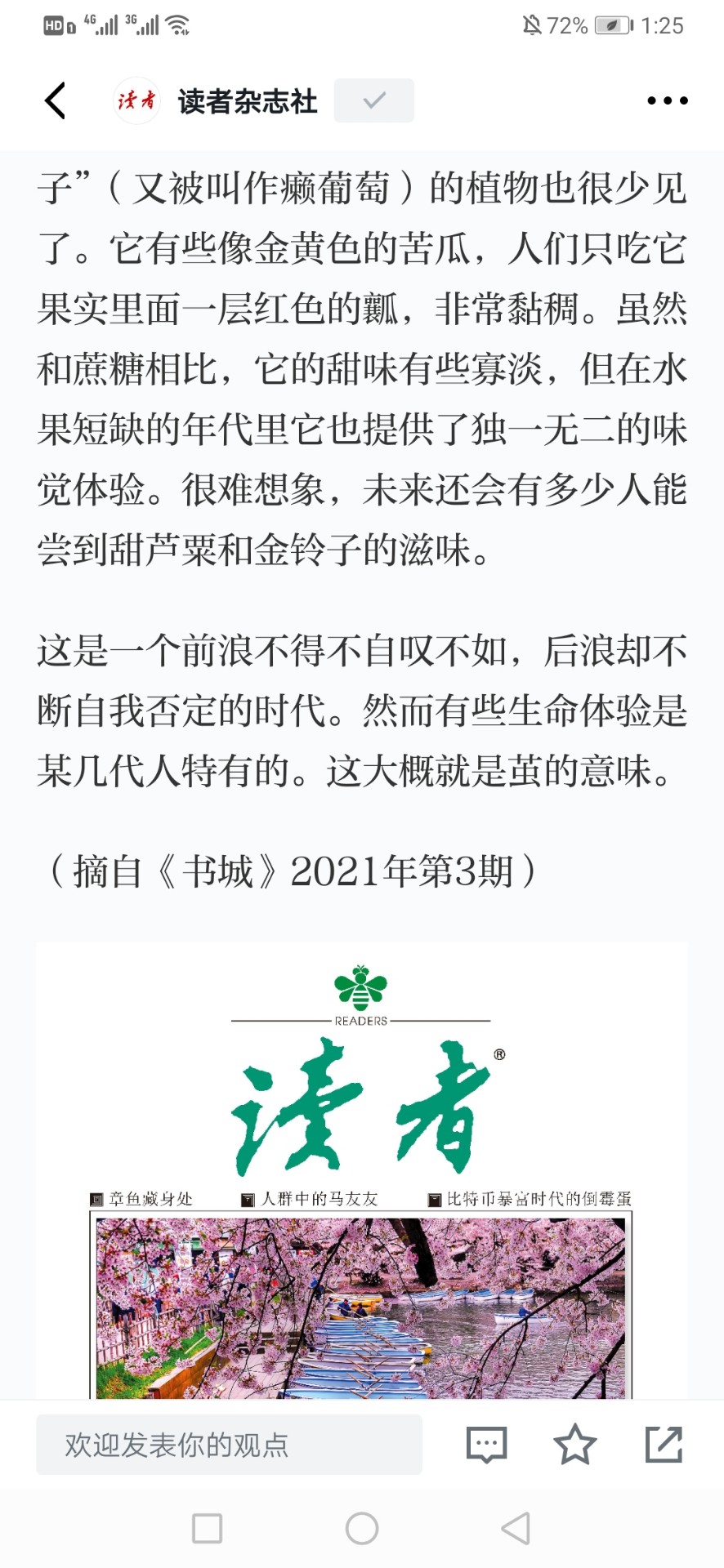Tap the 欢迎发表你的观点 comment box

coord(229,1445)
